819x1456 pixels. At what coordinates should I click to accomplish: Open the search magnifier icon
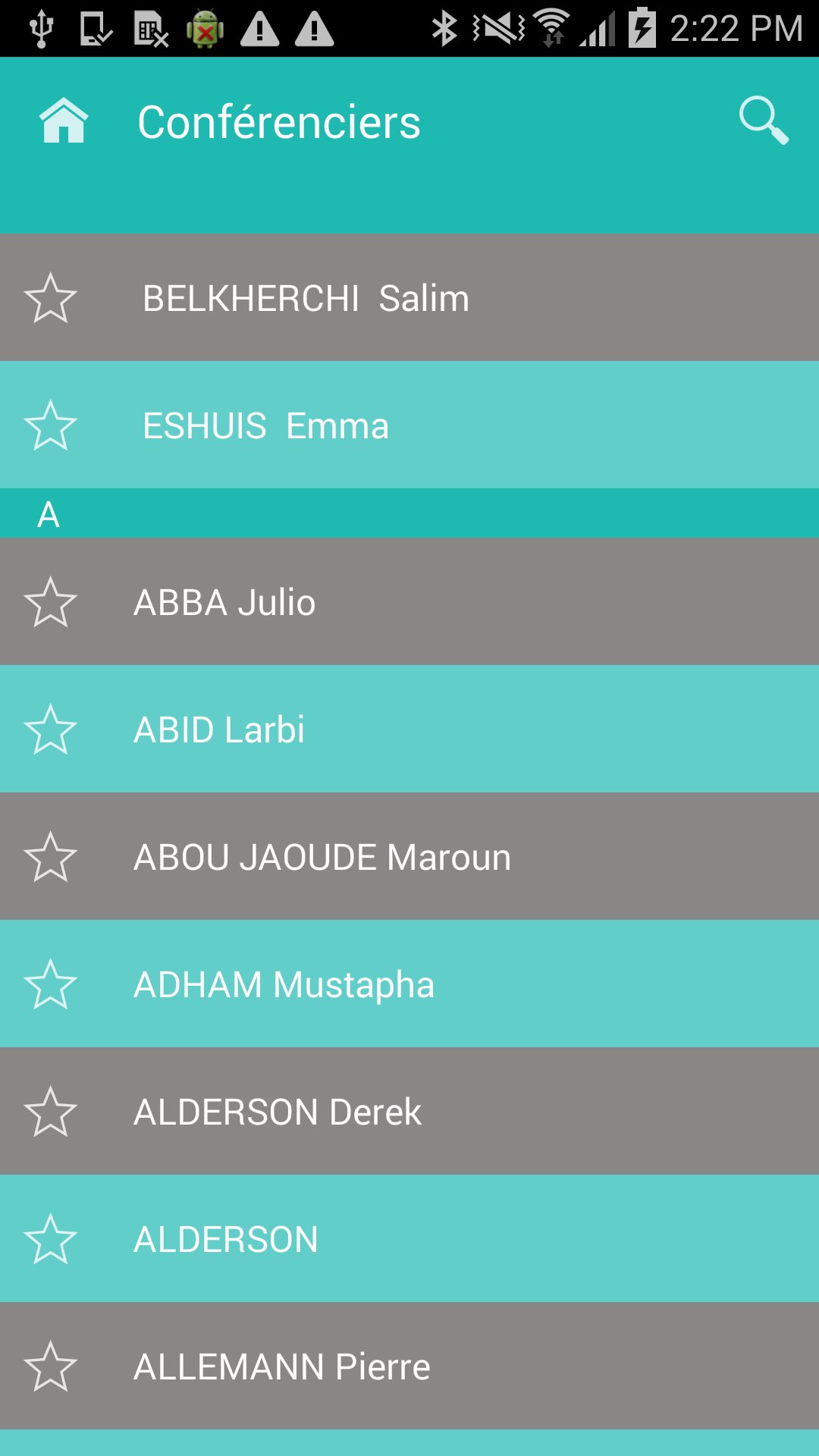(x=763, y=121)
